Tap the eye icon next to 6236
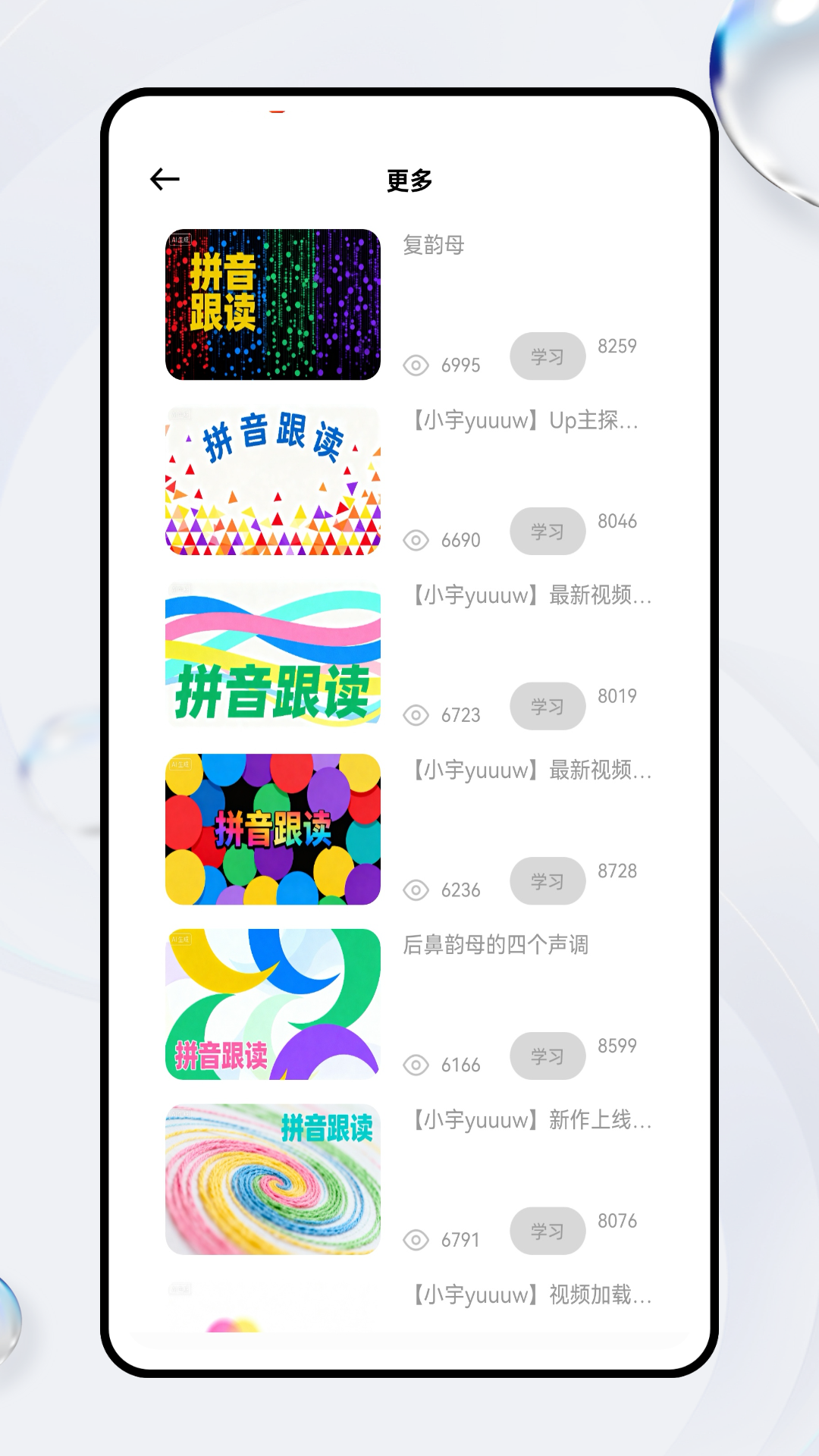Image resolution: width=819 pixels, height=1456 pixels. [416, 890]
